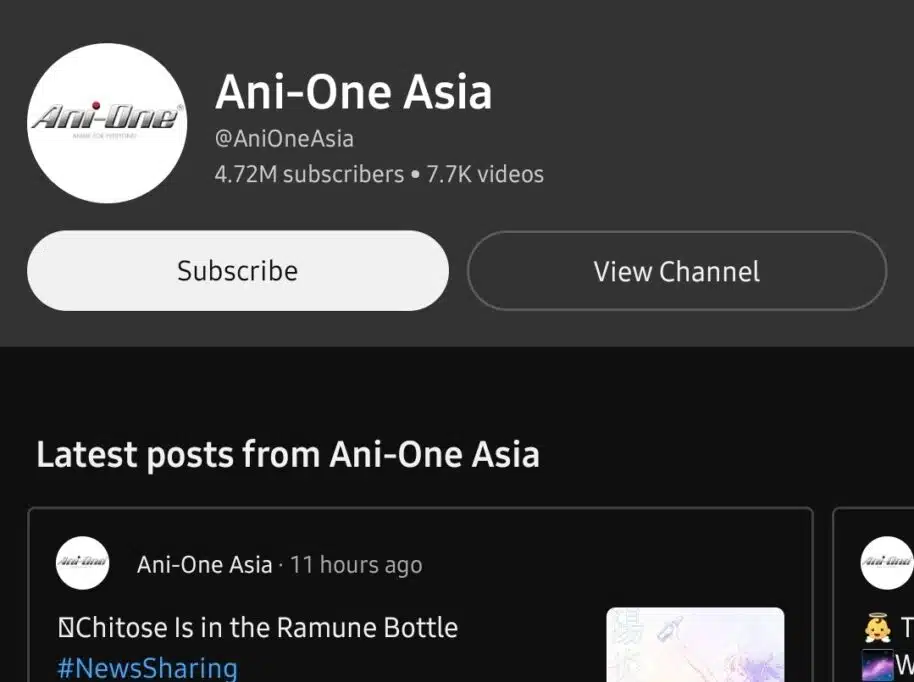Tap the View Channel button
The image size is (914, 682).
676,271
